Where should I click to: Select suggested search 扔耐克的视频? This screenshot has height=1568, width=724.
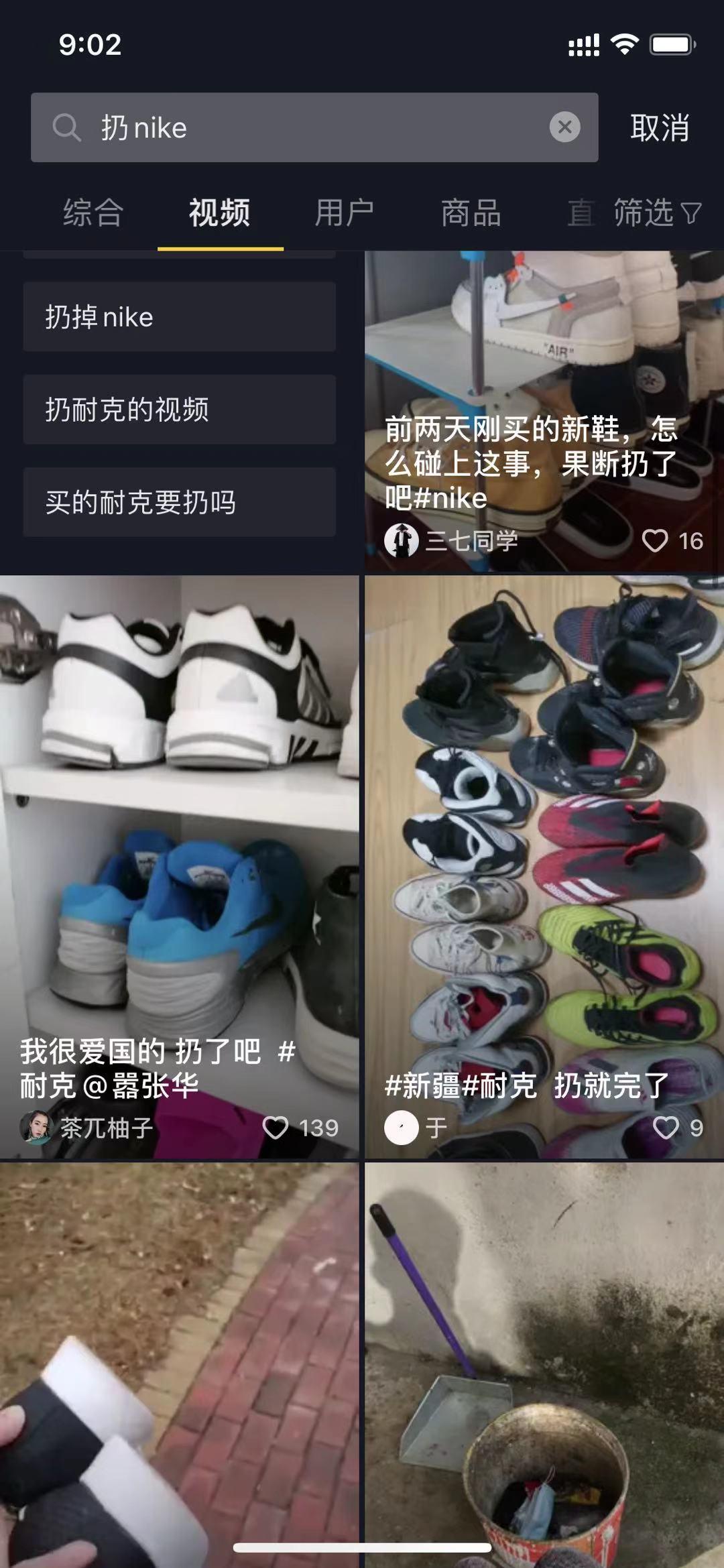point(178,410)
